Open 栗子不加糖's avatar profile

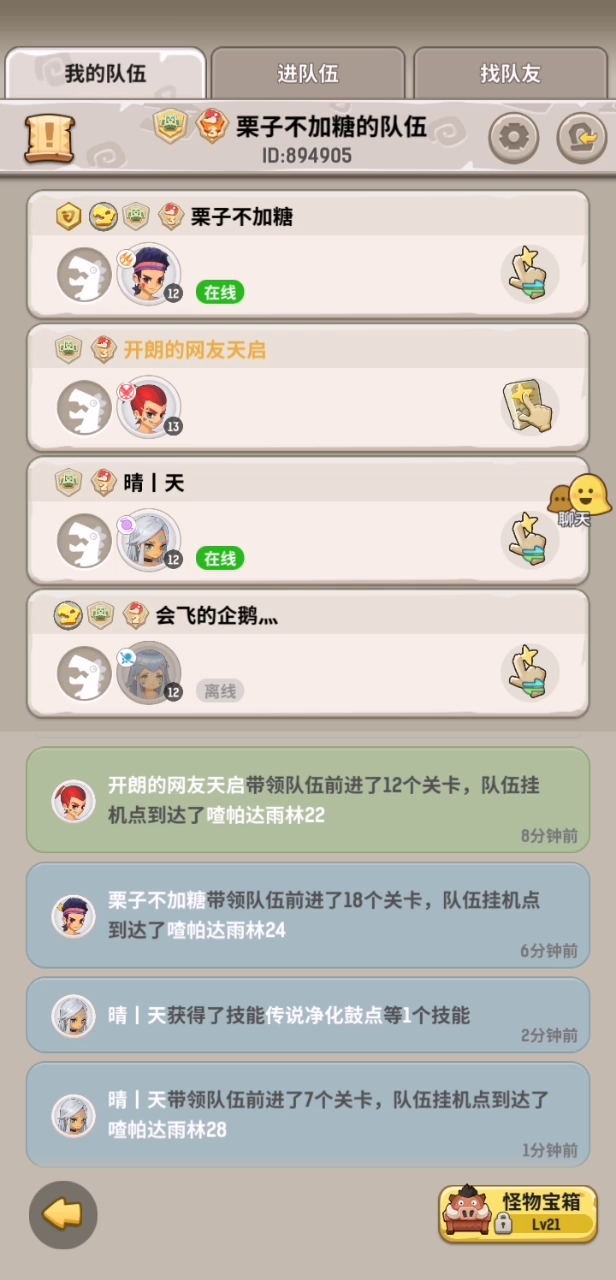[x=149, y=274]
